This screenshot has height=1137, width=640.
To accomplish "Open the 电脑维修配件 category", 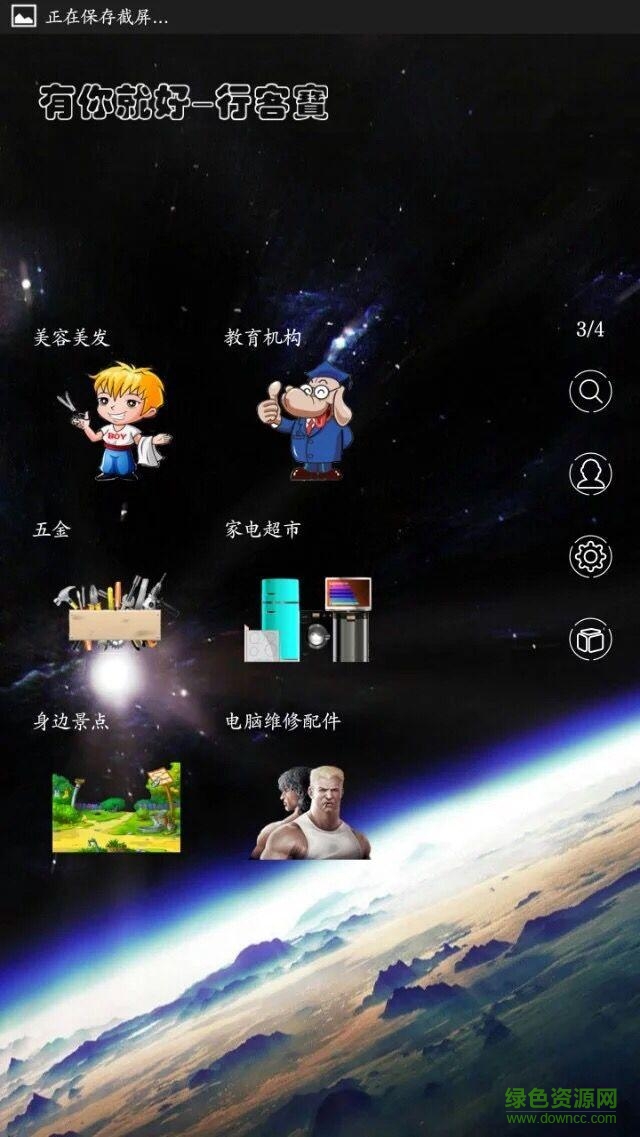I will coord(310,811).
